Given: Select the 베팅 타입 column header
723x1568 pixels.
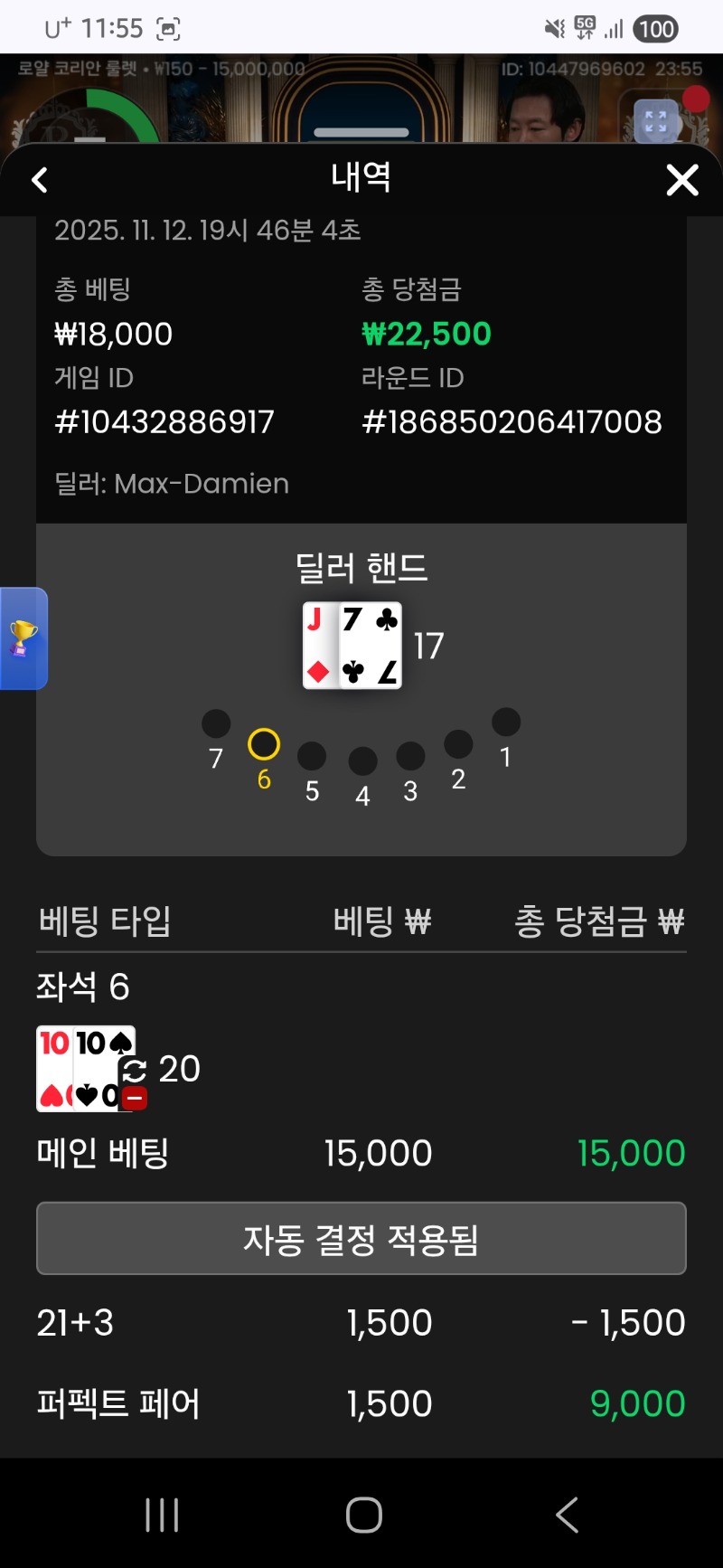Looking at the screenshot, I should pos(104,921).
